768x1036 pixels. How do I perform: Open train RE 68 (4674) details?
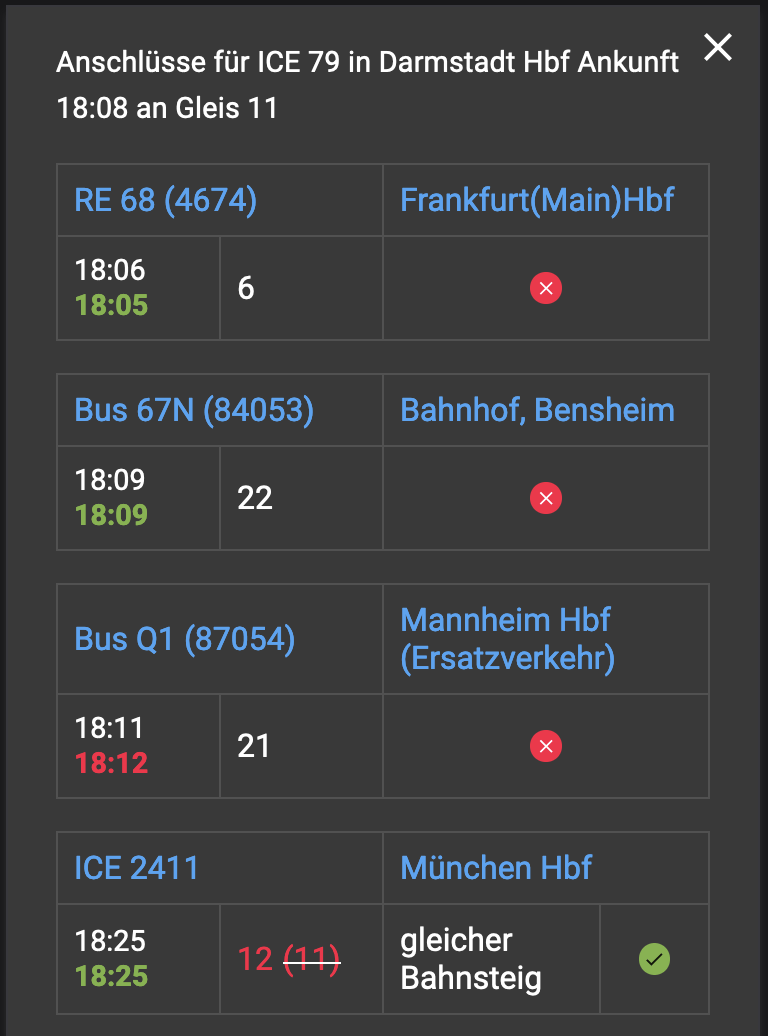[x=166, y=200]
